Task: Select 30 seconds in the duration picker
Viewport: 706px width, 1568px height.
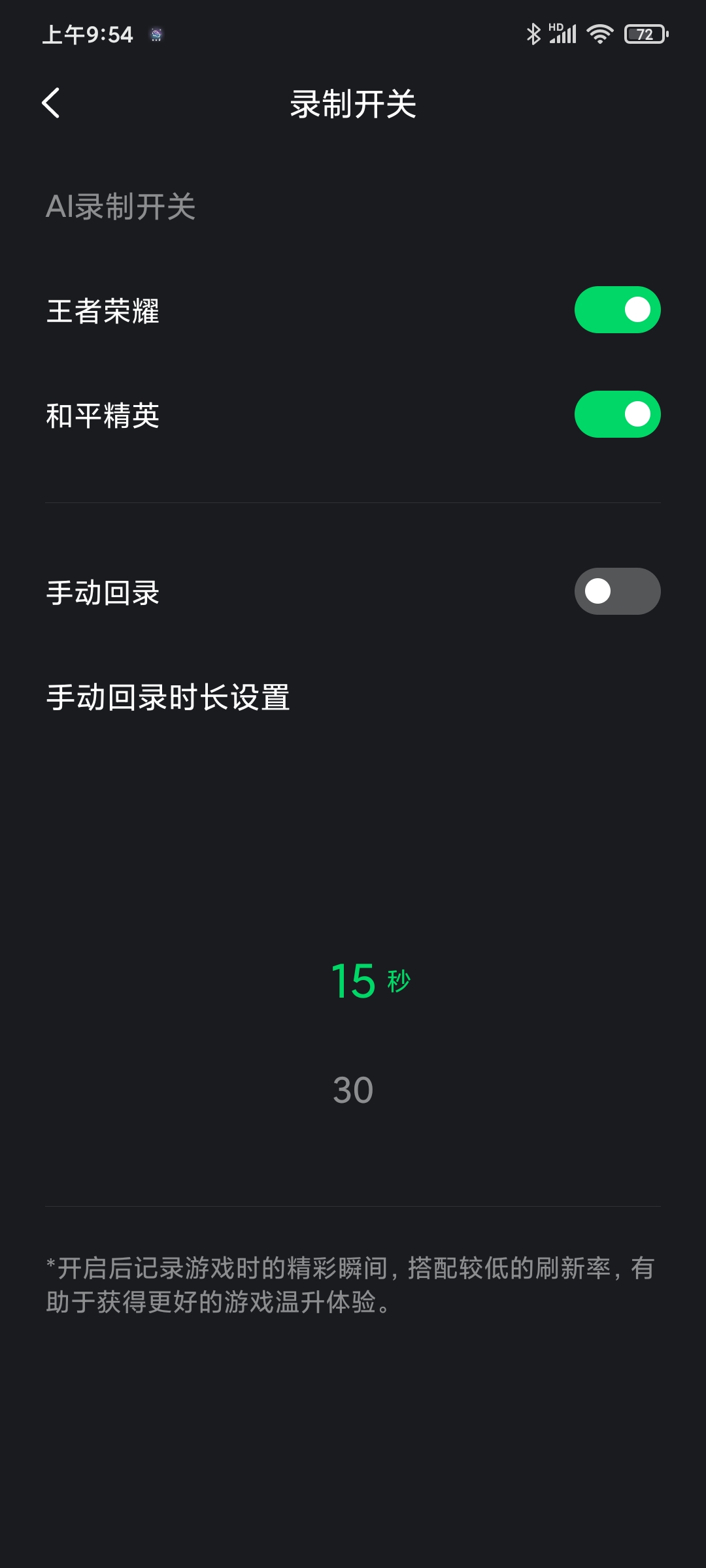Action: point(353,1090)
